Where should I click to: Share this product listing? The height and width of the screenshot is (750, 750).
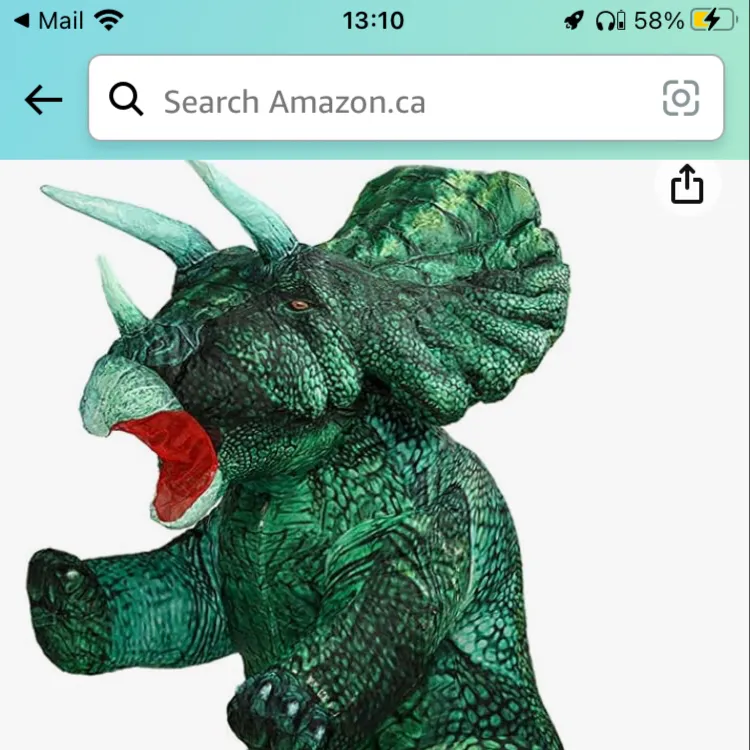click(687, 185)
